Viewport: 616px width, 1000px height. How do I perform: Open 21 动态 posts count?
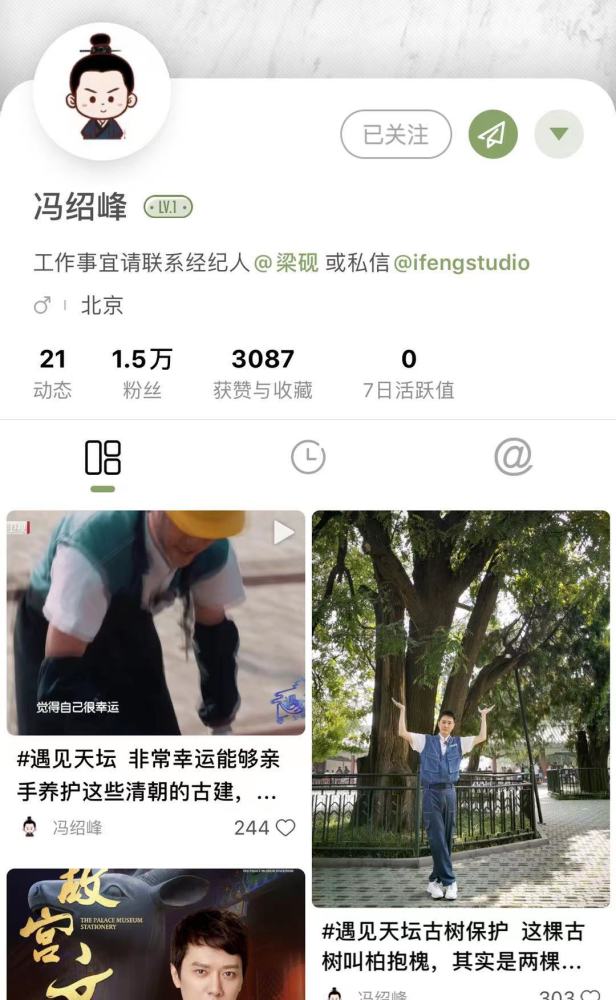click(x=52, y=374)
